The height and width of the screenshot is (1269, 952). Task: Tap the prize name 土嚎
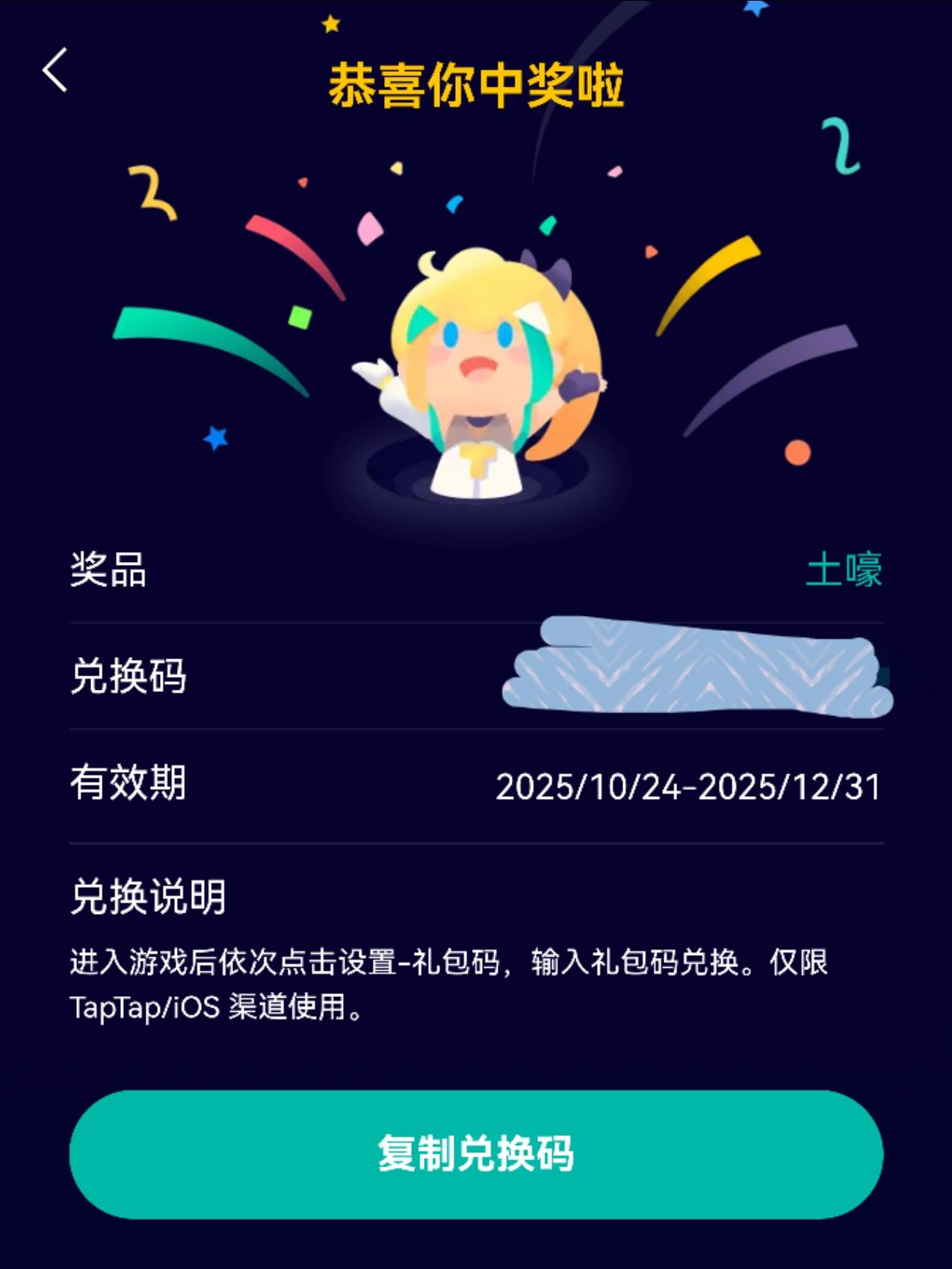844,569
